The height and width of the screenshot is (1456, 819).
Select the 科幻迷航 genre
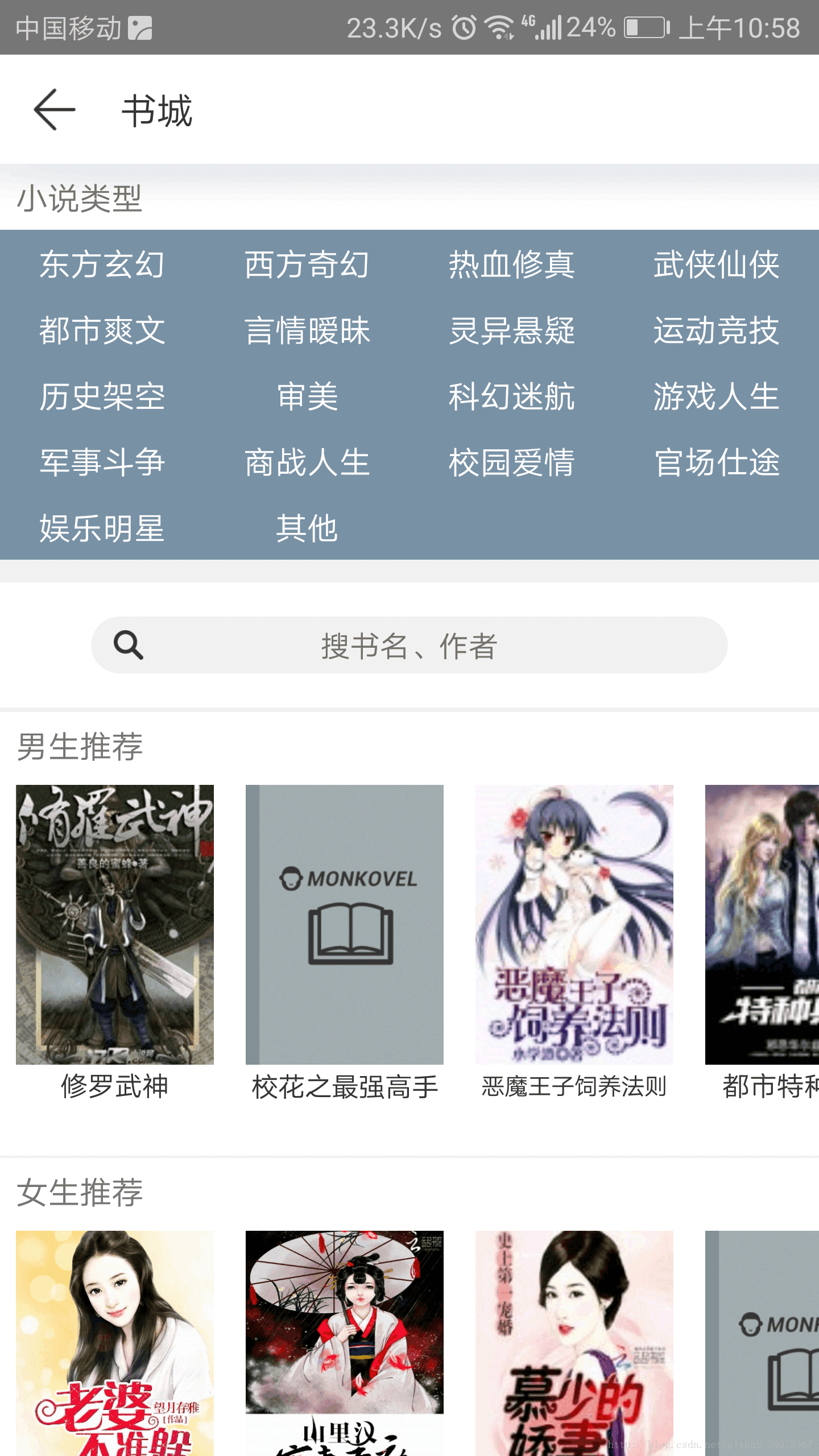512,396
